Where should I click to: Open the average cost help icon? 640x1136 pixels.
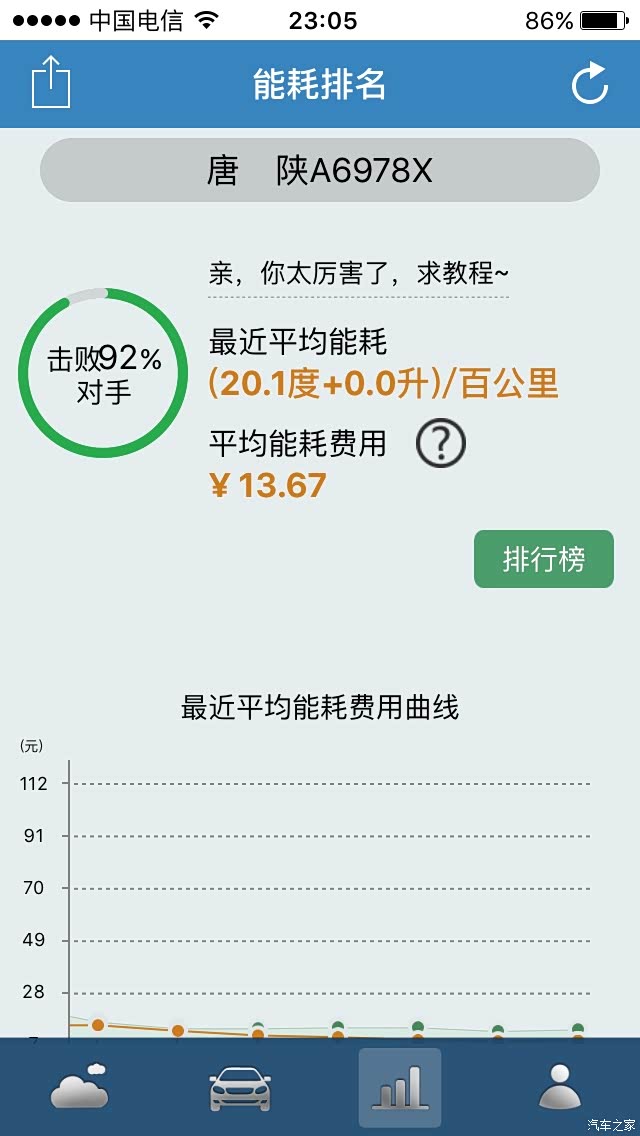[x=441, y=445]
